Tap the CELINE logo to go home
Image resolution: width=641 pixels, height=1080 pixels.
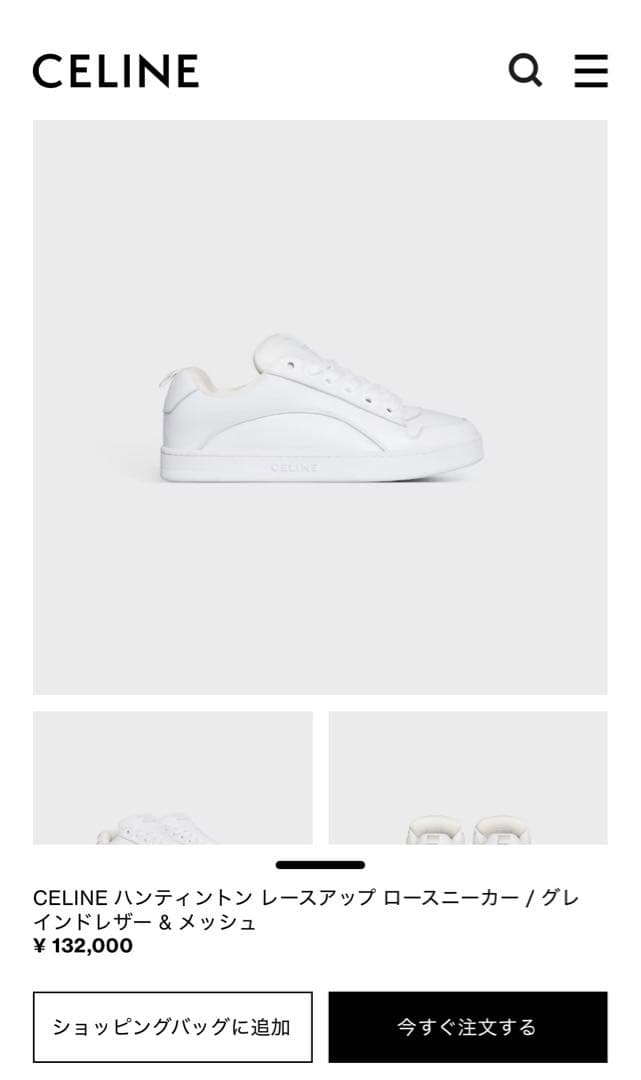click(116, 71)
